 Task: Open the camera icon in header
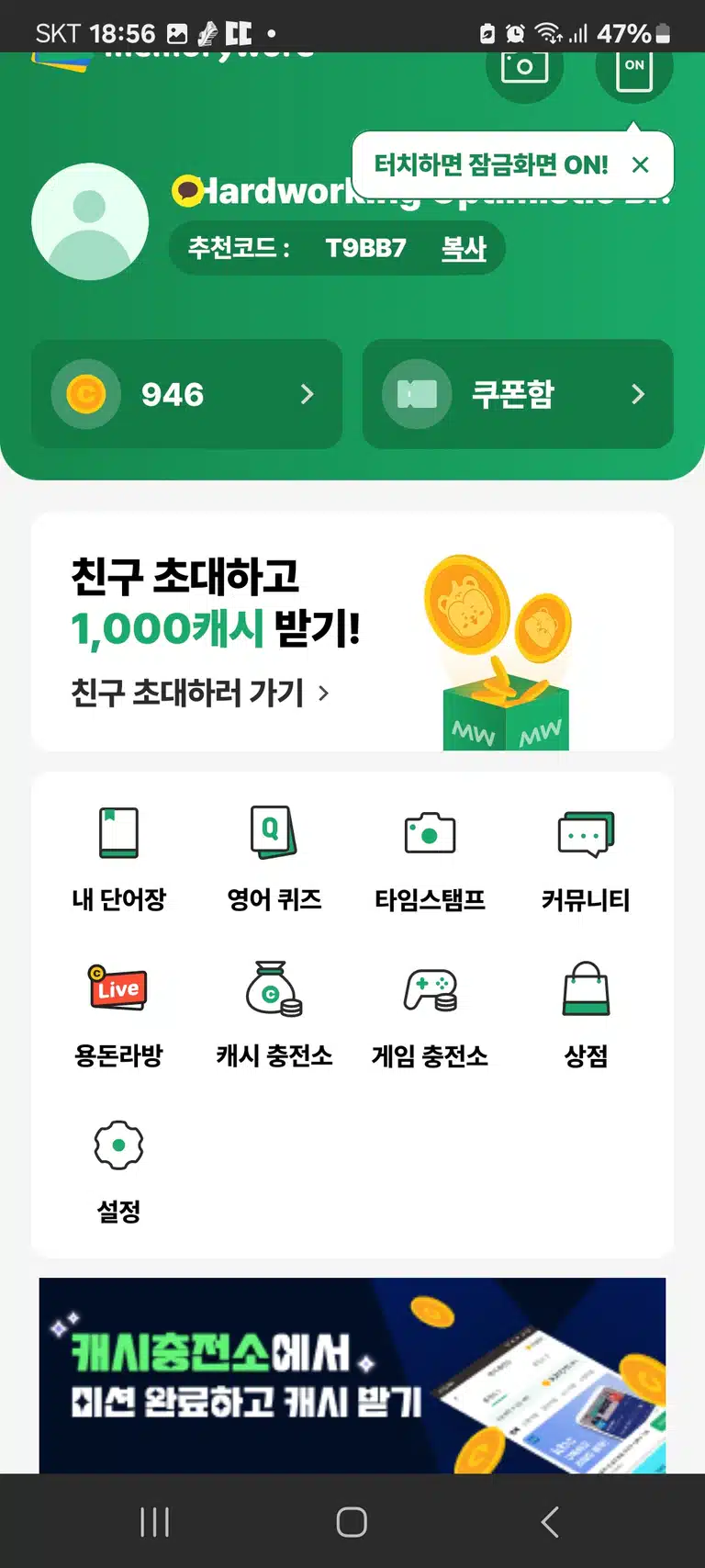coord(524,69)
